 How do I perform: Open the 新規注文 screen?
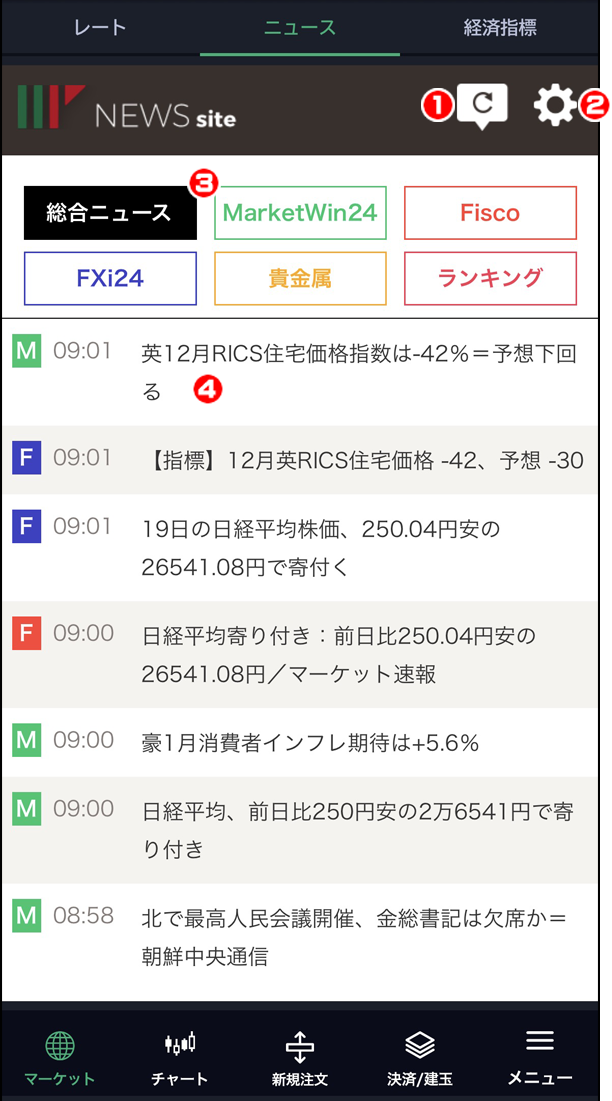[300, 1059]
